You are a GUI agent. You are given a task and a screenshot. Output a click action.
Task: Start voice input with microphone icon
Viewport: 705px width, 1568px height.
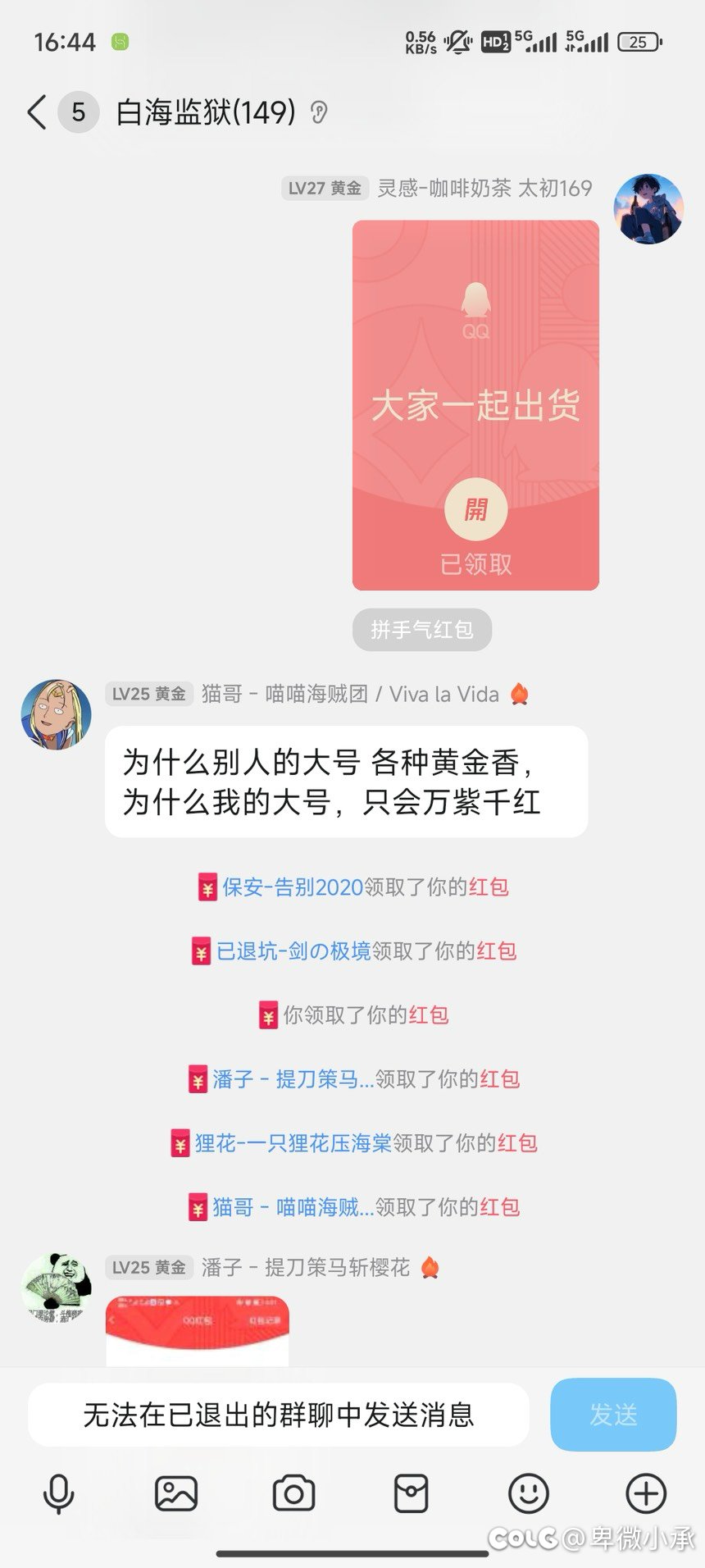(58, 1493)
